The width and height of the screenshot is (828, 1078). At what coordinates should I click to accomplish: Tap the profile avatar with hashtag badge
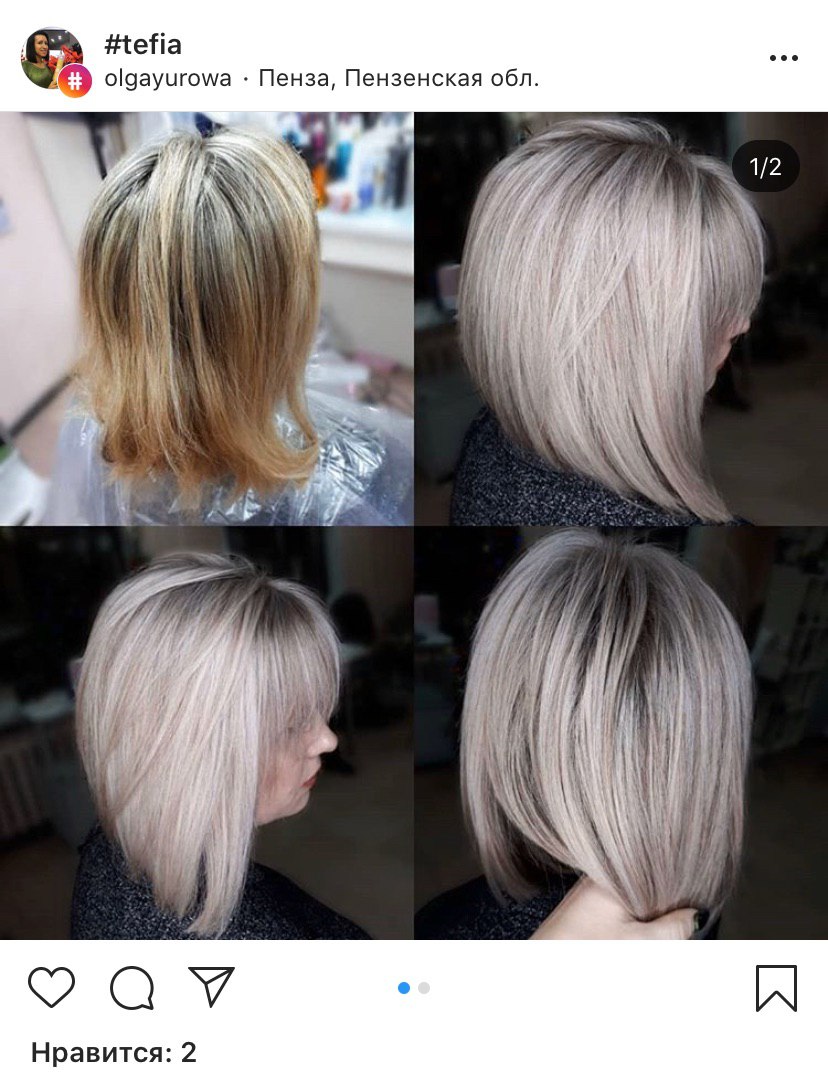click(54, 60)
